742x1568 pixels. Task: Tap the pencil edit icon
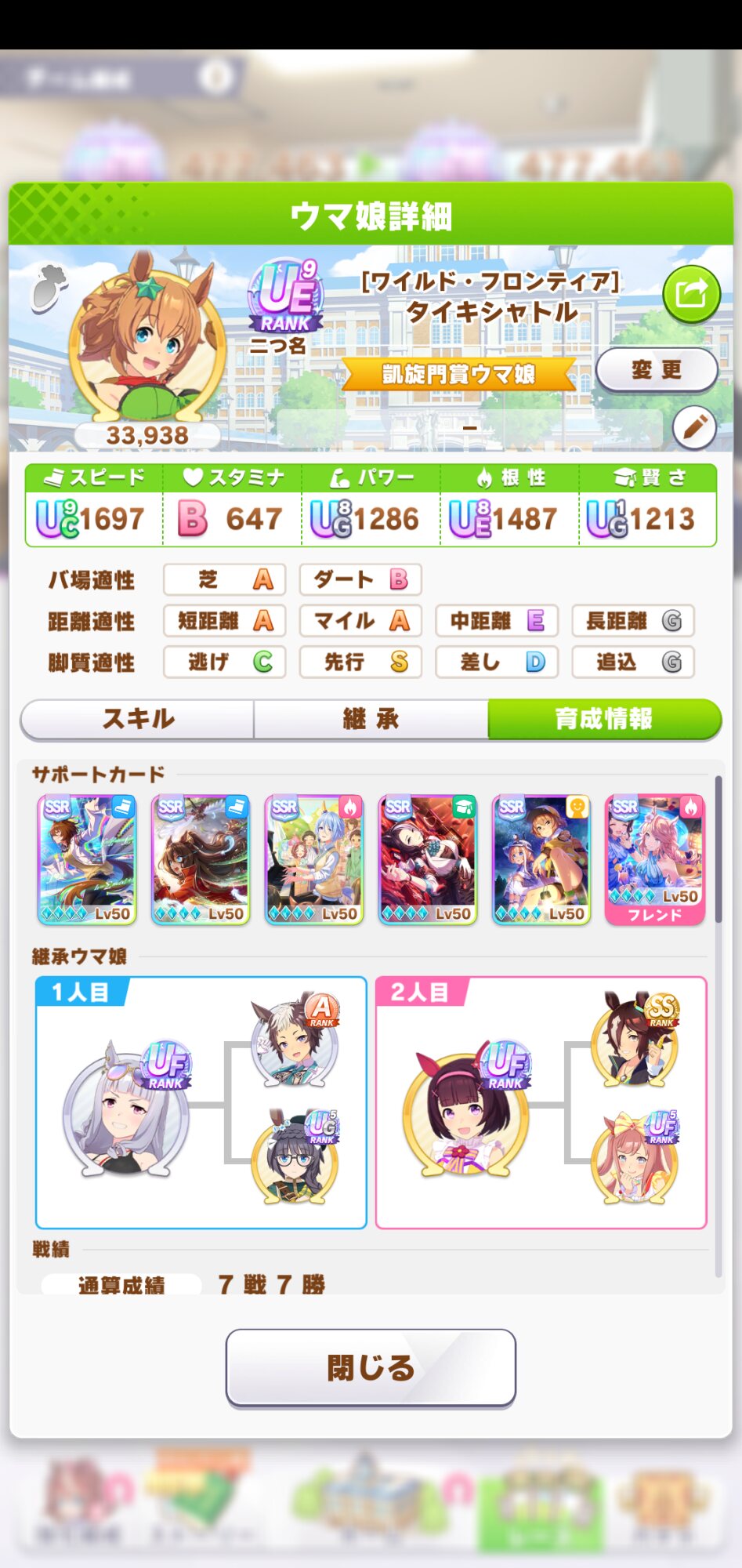coord(694,428)
